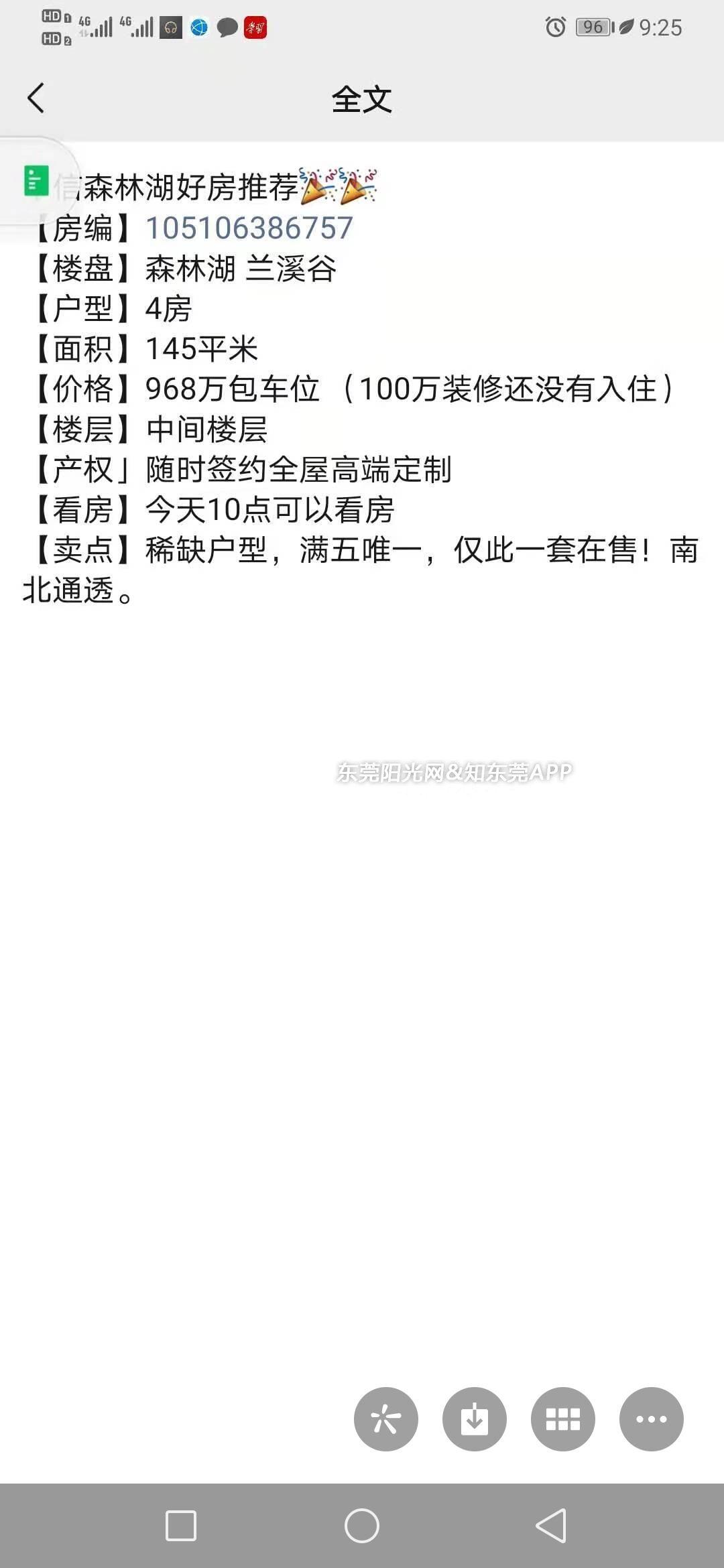Screen dimensions: 724x1568
Task: Go back from the 全文 page
Action: [x=36, y=99]
